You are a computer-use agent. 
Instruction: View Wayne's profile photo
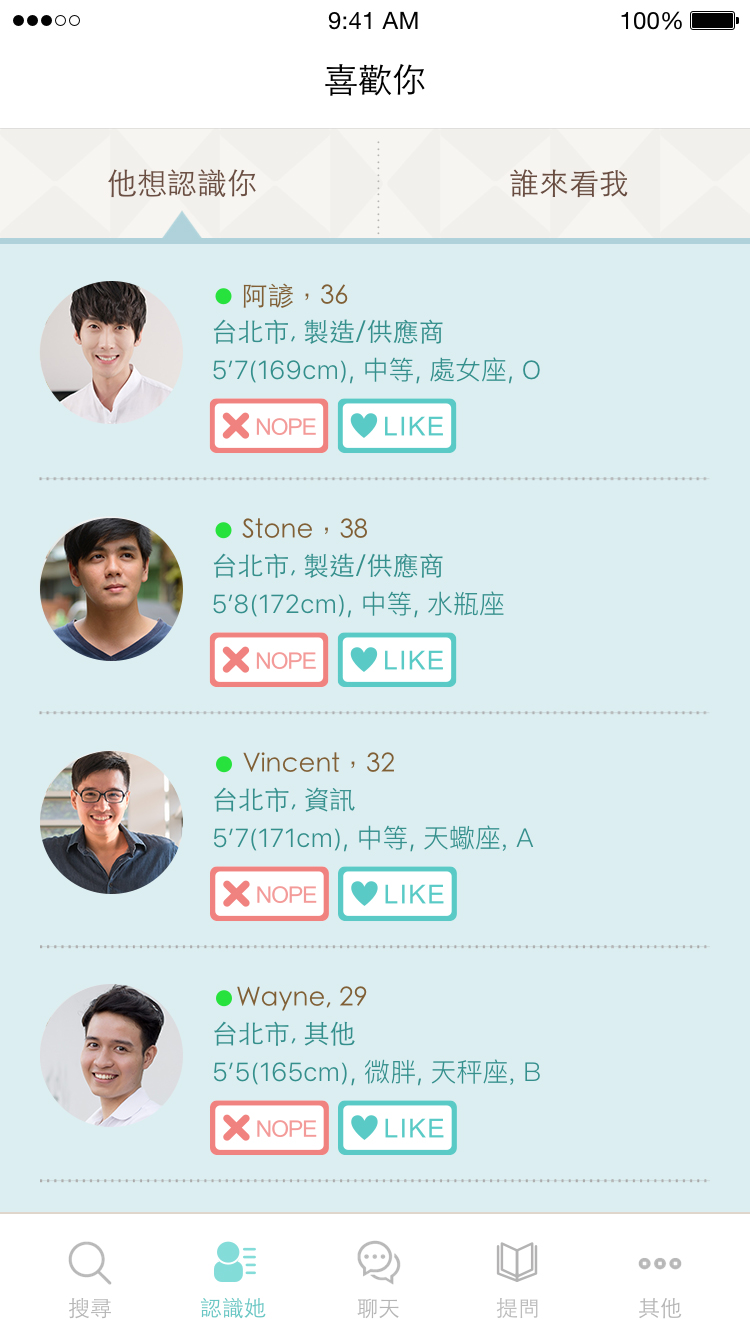[111, 1056]
